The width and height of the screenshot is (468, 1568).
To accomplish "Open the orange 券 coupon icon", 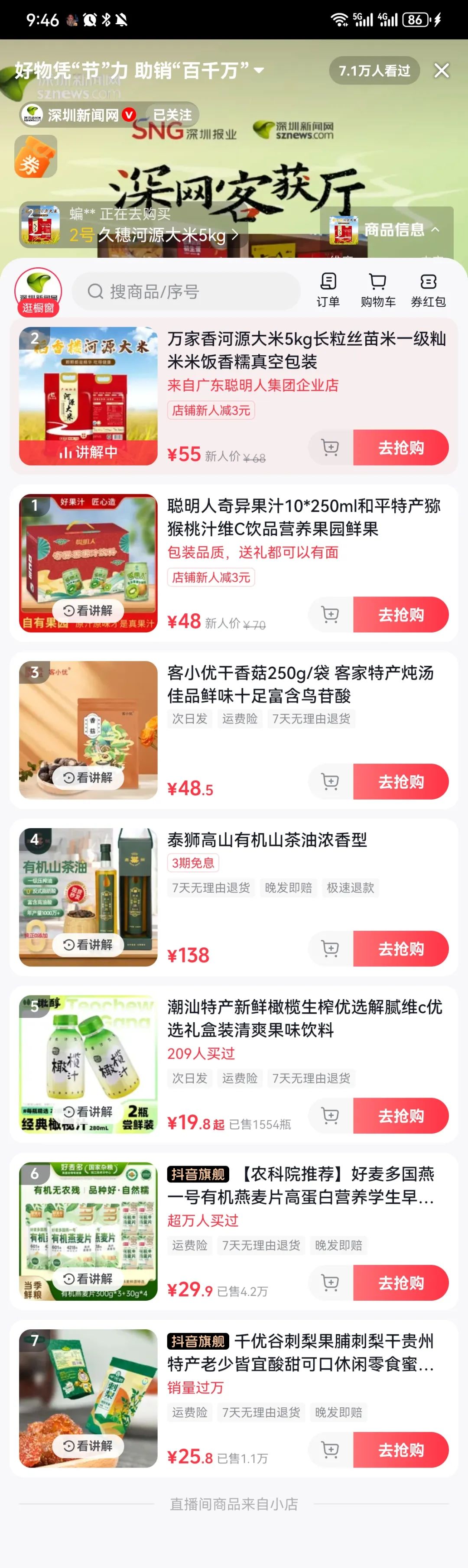I will point(36,157).
